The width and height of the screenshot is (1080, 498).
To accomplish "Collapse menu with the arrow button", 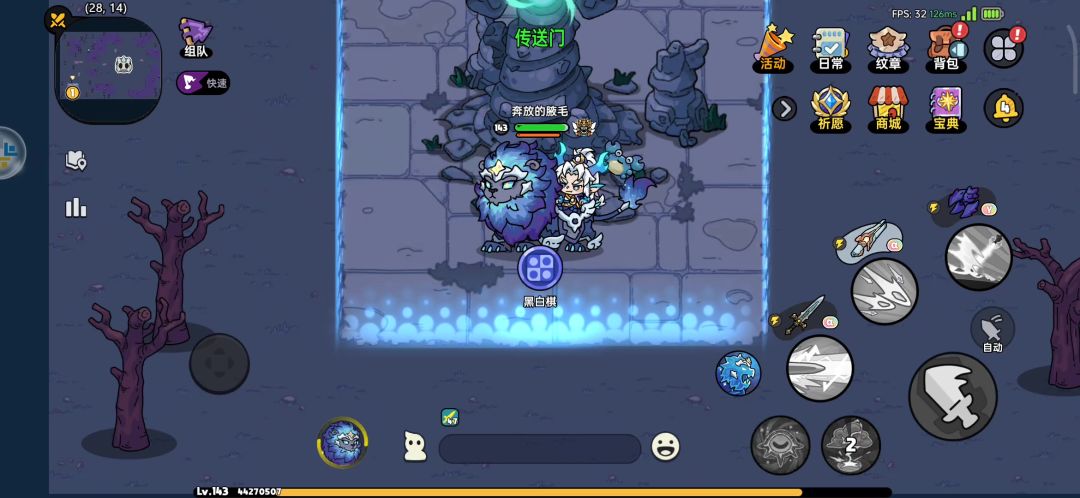I will (784, 108).
